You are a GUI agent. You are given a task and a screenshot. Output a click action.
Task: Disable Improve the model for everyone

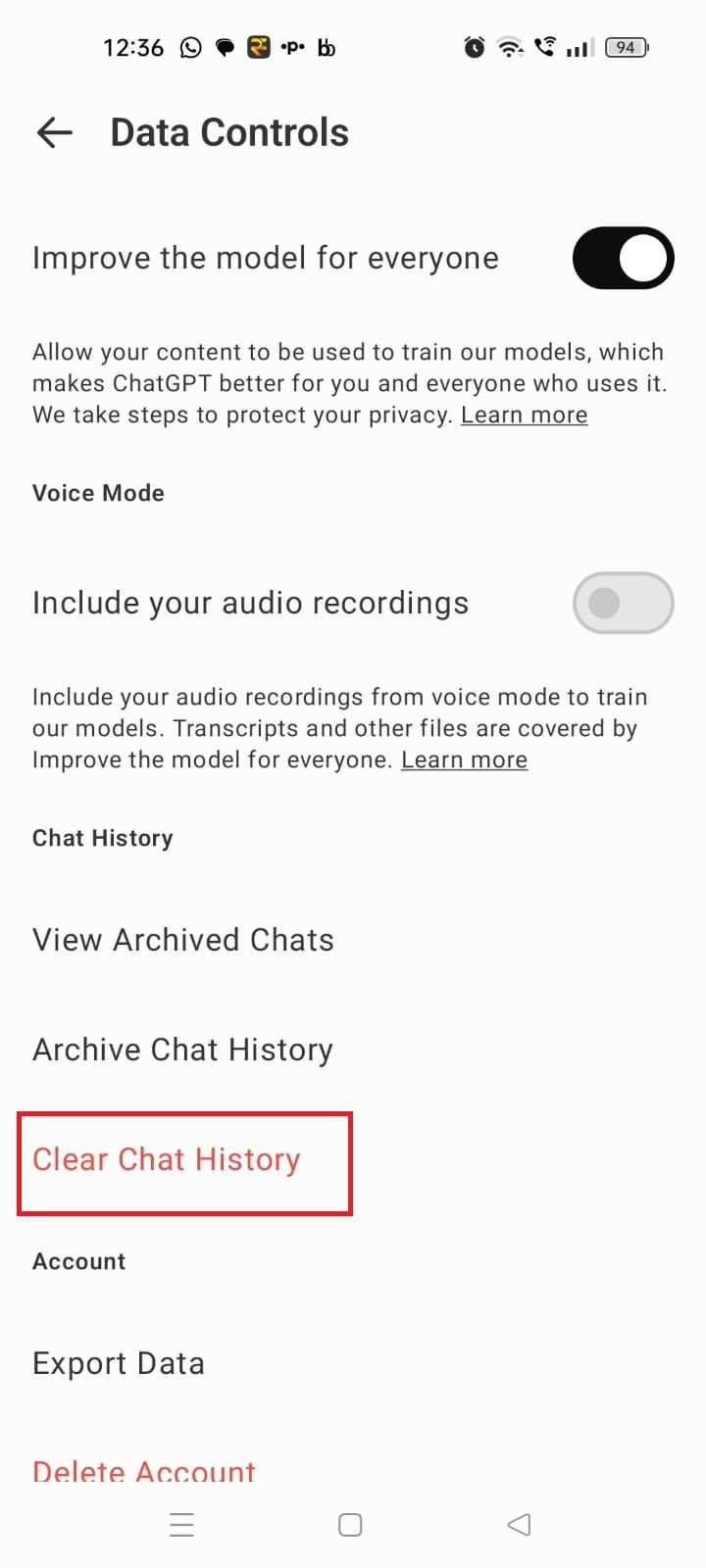[x=623, y=258]
